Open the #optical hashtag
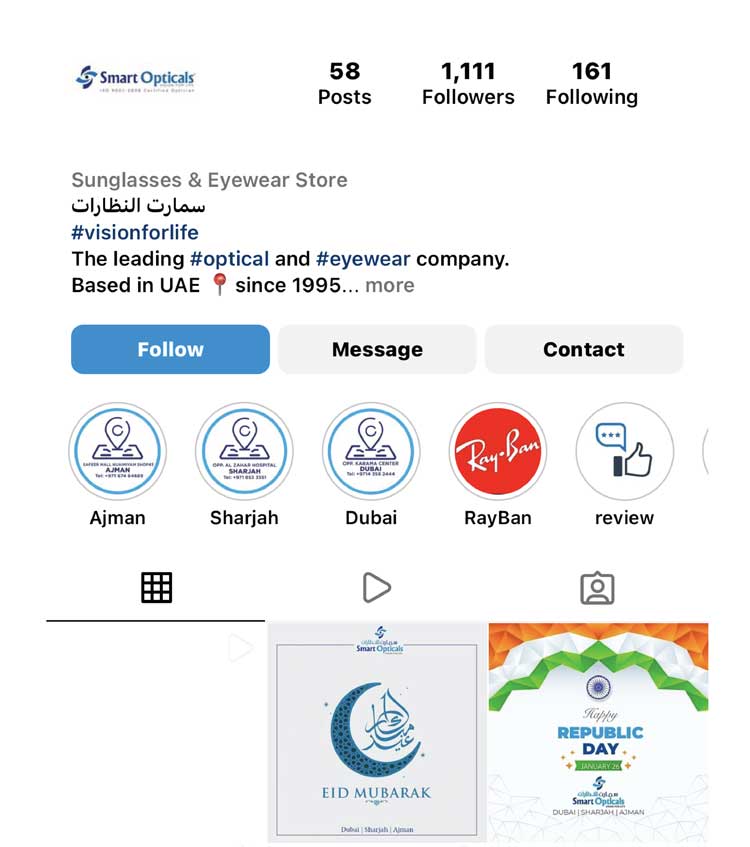Screen dimensions: 750x847 pos(229,259)
